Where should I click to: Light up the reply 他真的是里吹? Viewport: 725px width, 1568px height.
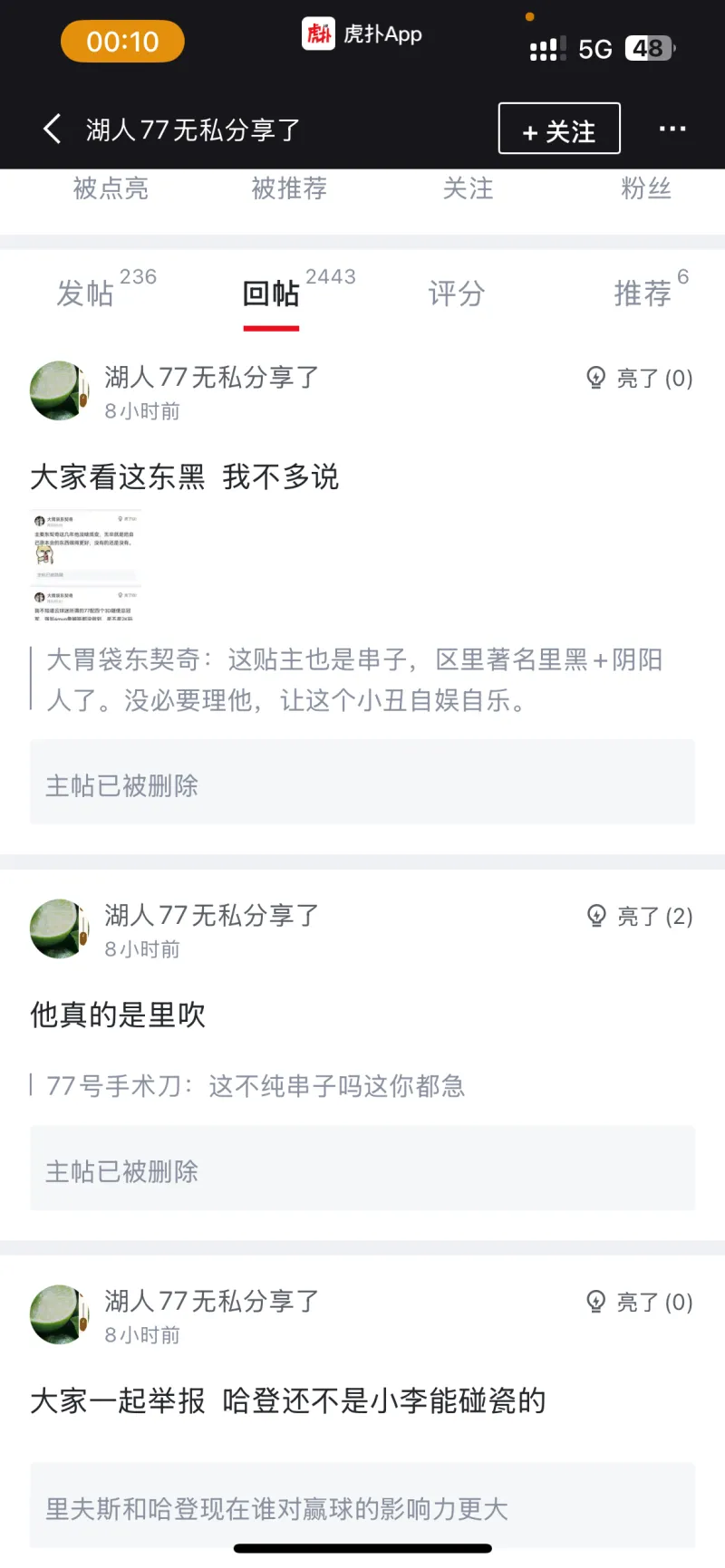(640, 916)
